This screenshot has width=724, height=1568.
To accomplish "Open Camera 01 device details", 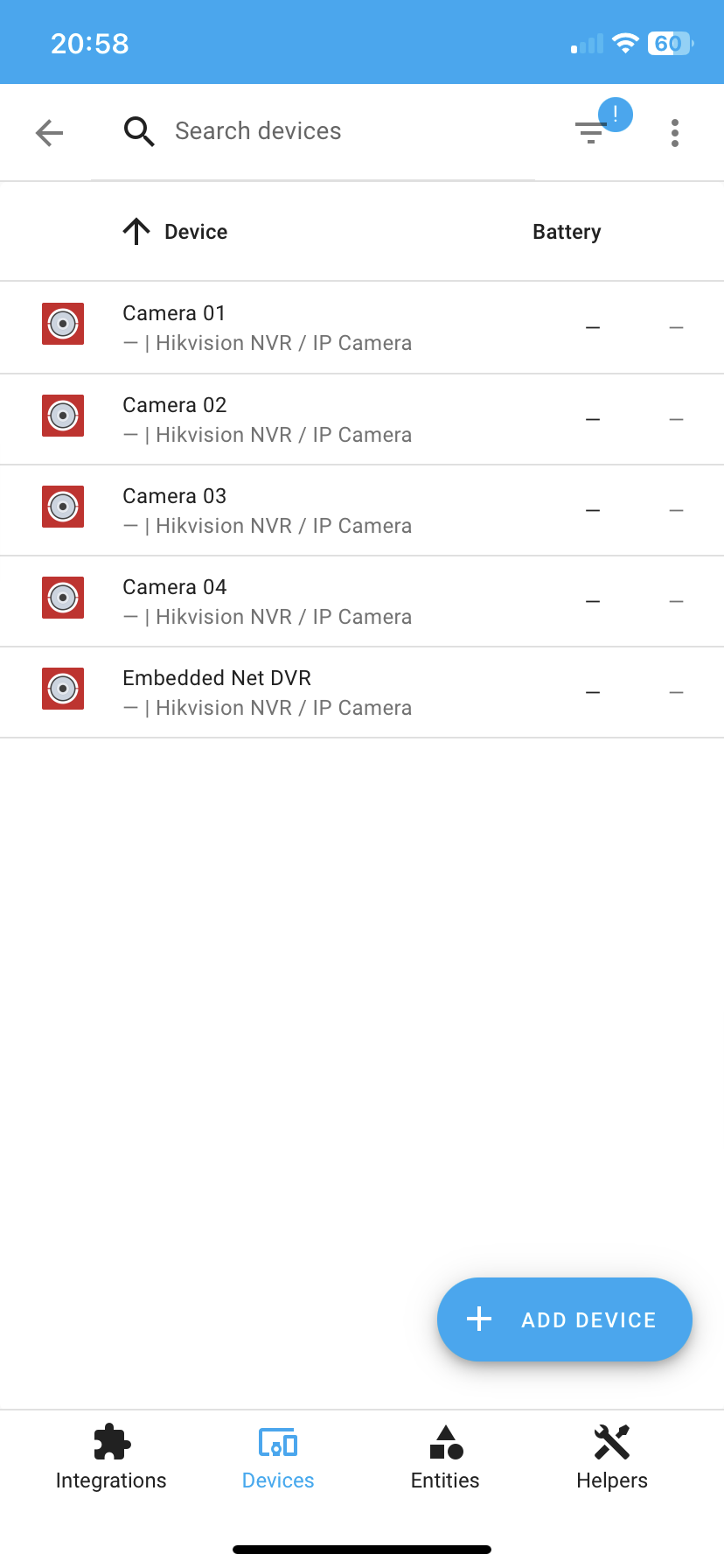I will pyautogui.click(x=267, y=328).
